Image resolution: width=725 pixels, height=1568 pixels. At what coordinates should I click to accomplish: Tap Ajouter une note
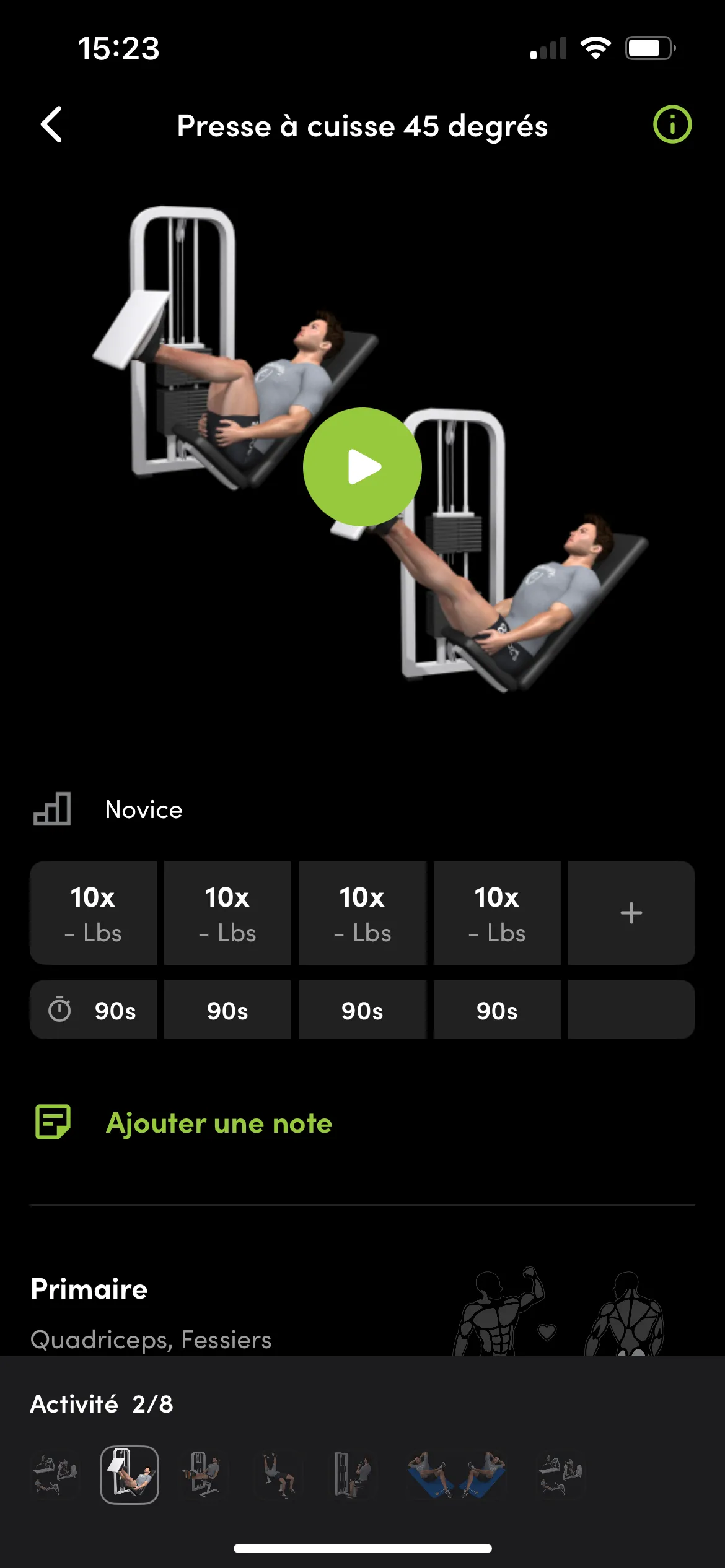(219, 1123)
